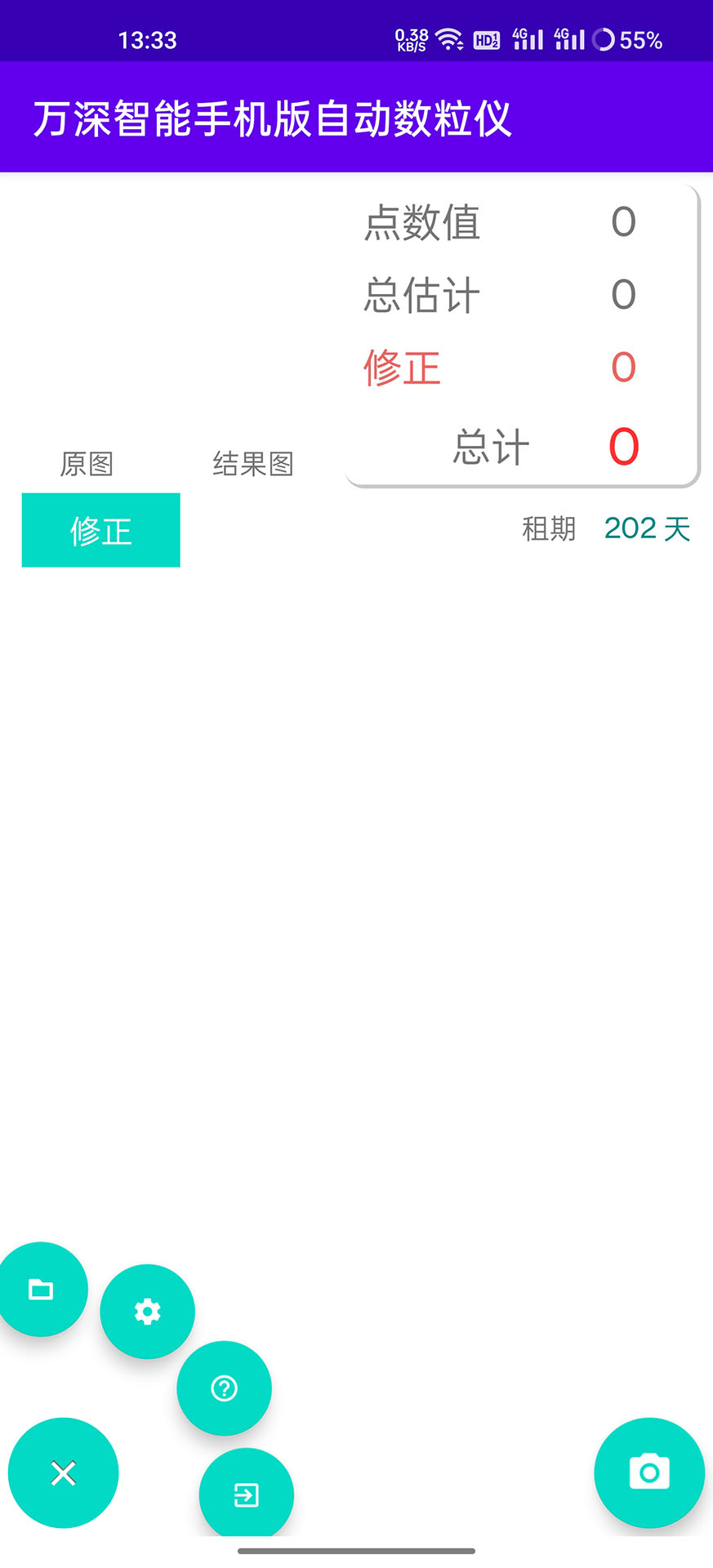Tap the 202天 rental period value
The image size is (713, 1568).
pos(647,530)
